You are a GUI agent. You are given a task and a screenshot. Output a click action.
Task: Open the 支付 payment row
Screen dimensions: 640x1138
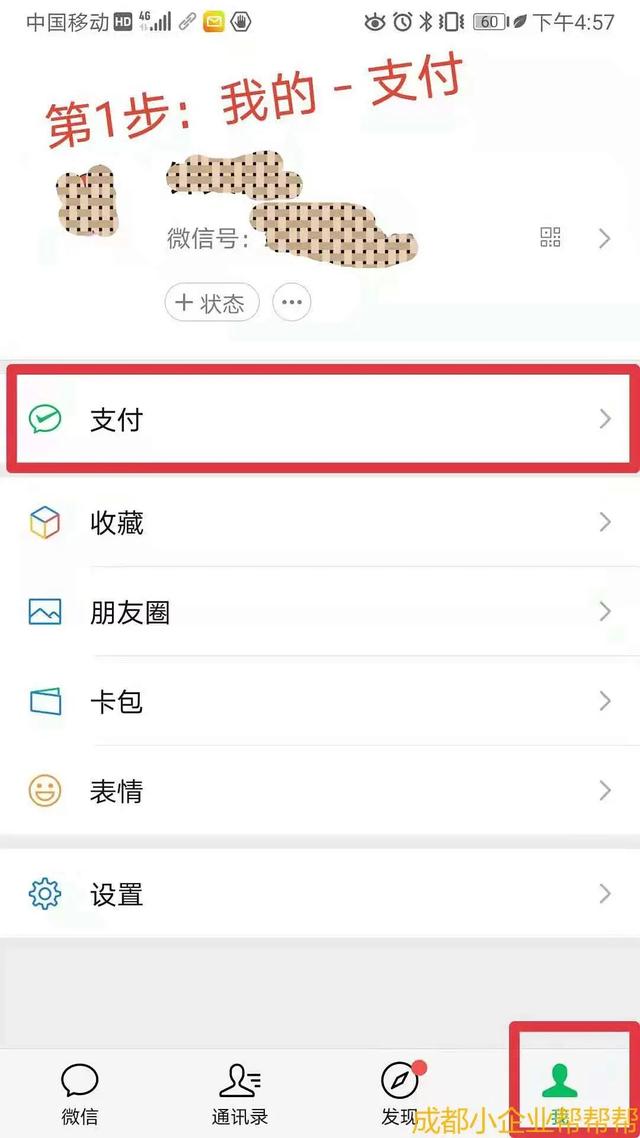point(320,419)
